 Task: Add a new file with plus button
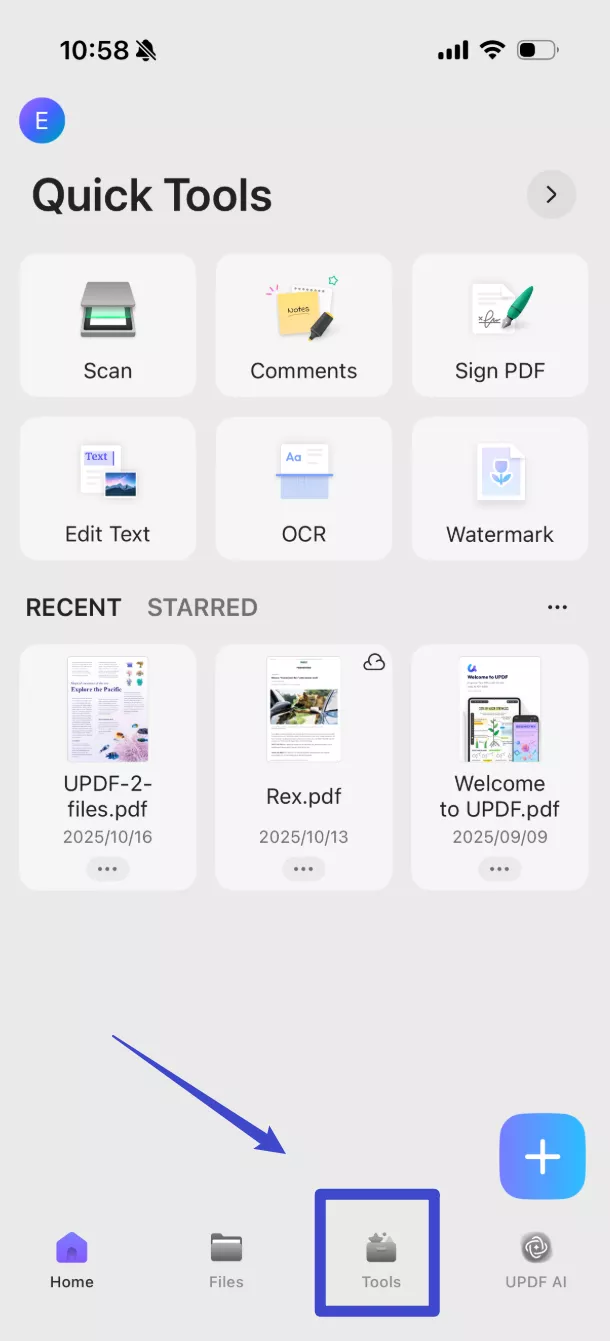tap(542, 1156)
